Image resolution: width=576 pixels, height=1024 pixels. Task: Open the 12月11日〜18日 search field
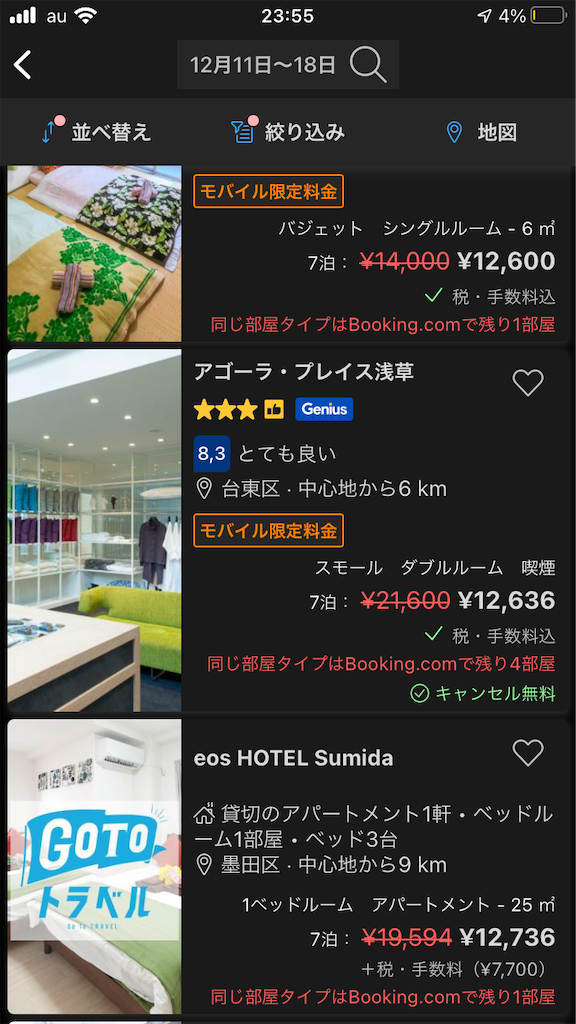pyautogui.click(x=287, y=65)
